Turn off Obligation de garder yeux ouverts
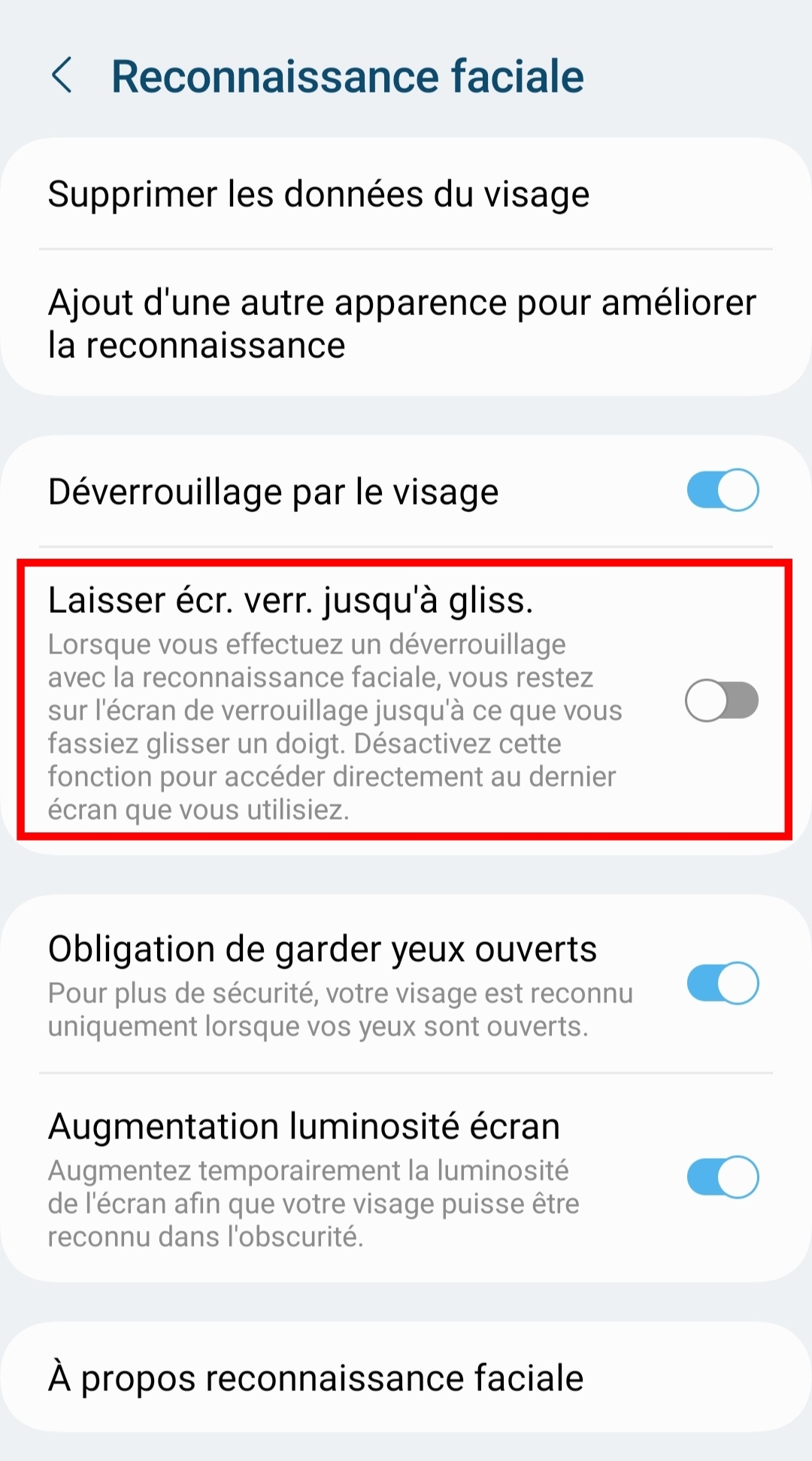This screenshot has width=812, height=1461. pyautogui.click(x=722, y=984)
